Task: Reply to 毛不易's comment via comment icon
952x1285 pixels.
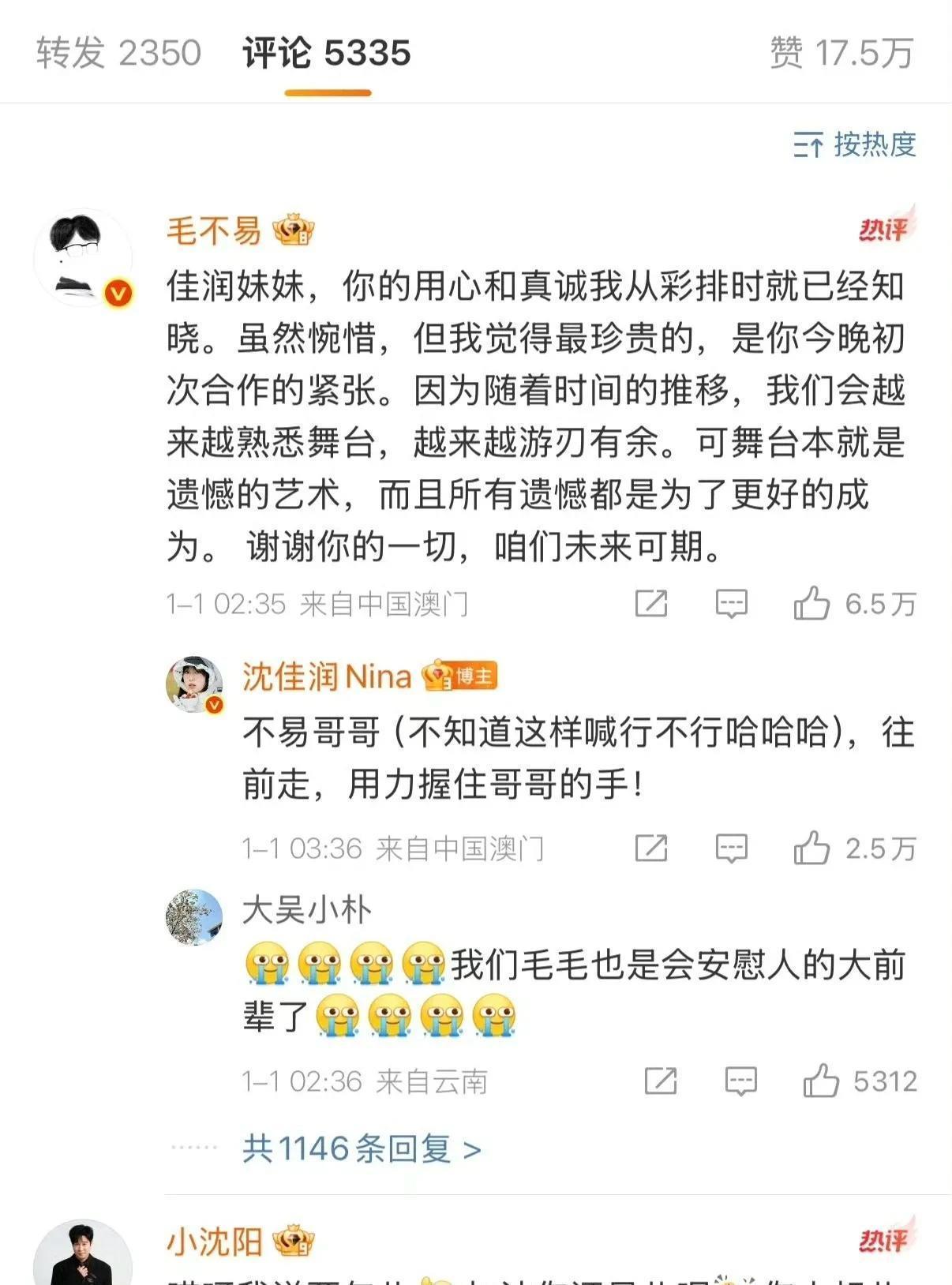Action: coord(732,605)
